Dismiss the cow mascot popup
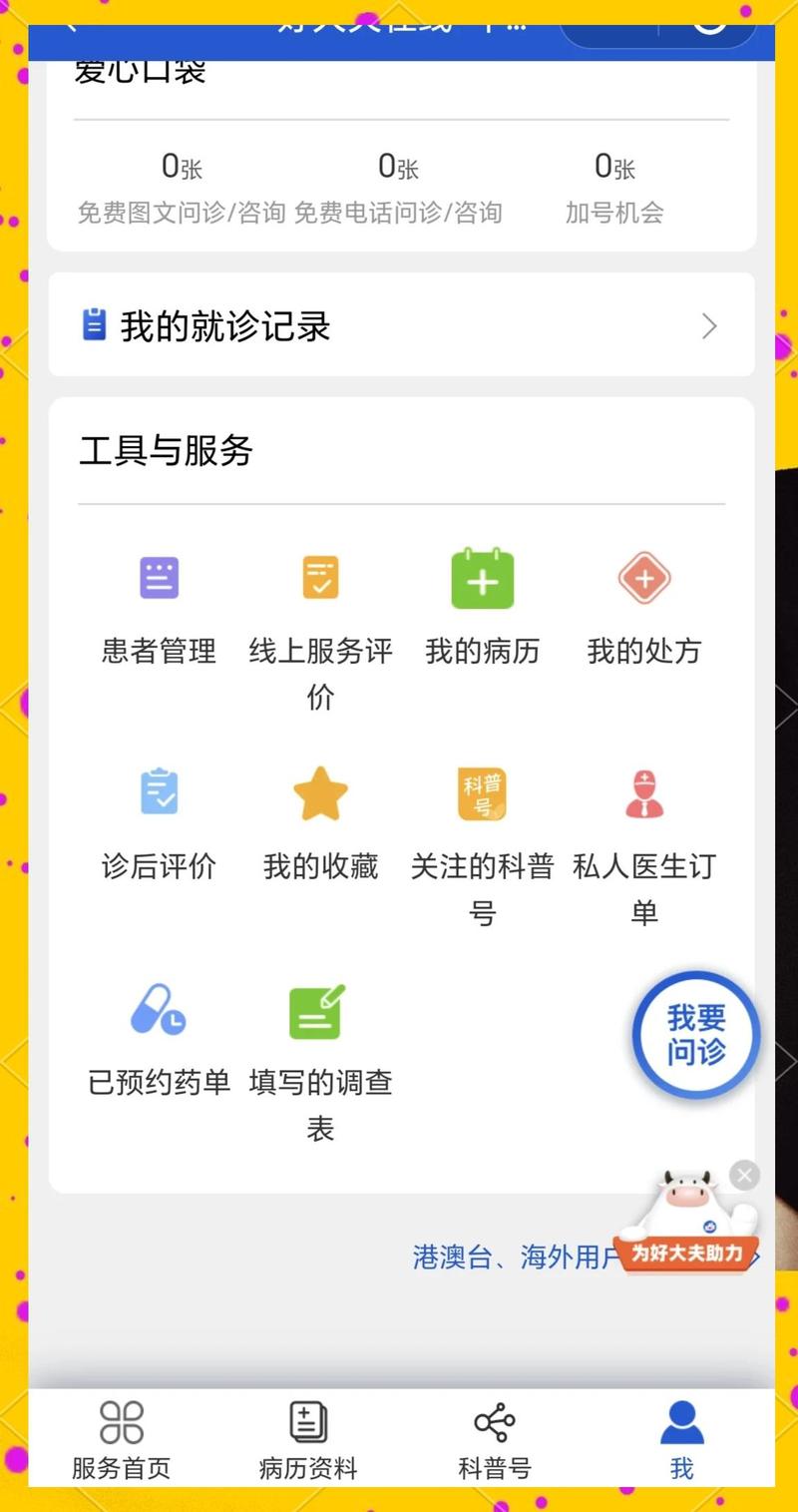The height and width of the screenshot is (1512, 798). click(x=744, y=1175)
